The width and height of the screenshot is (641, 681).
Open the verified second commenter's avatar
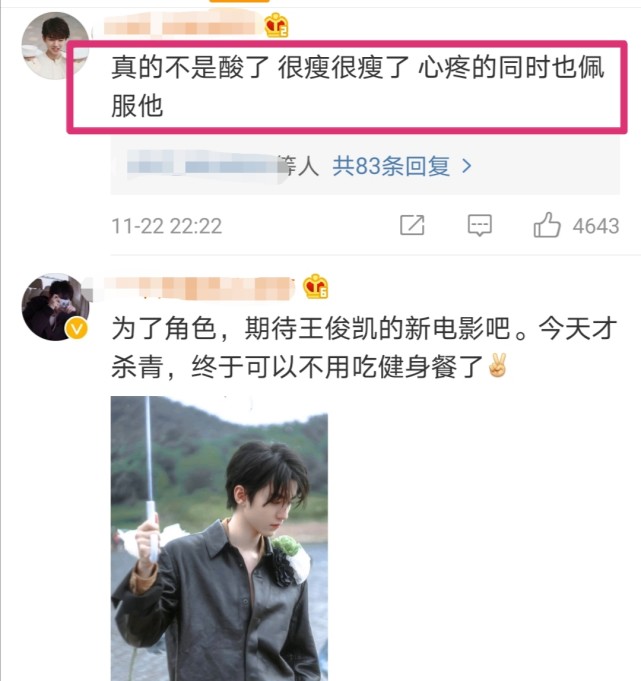point(55,307)
